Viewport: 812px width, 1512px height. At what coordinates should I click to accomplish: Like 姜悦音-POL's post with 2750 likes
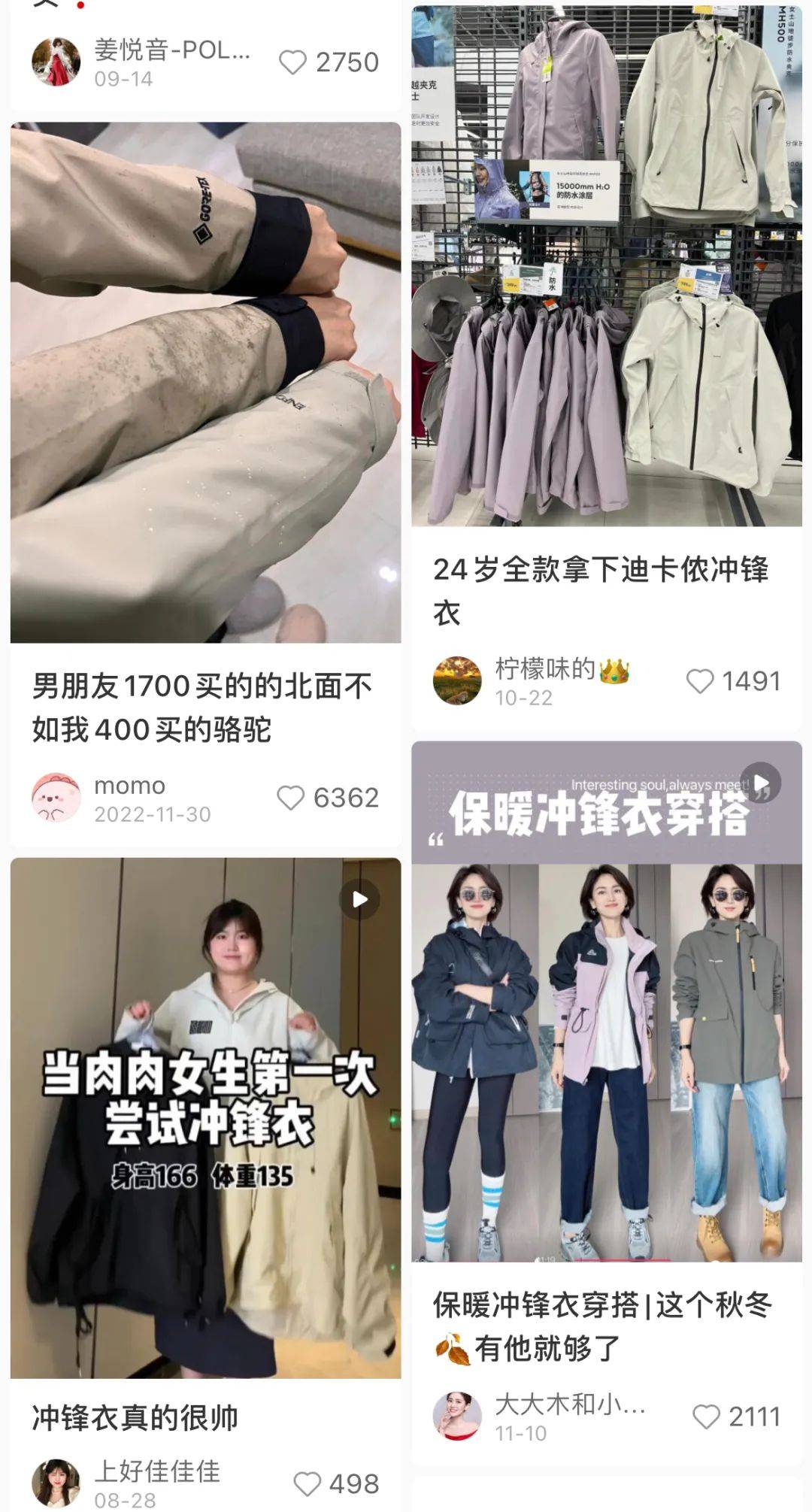[x=293, y=62]
